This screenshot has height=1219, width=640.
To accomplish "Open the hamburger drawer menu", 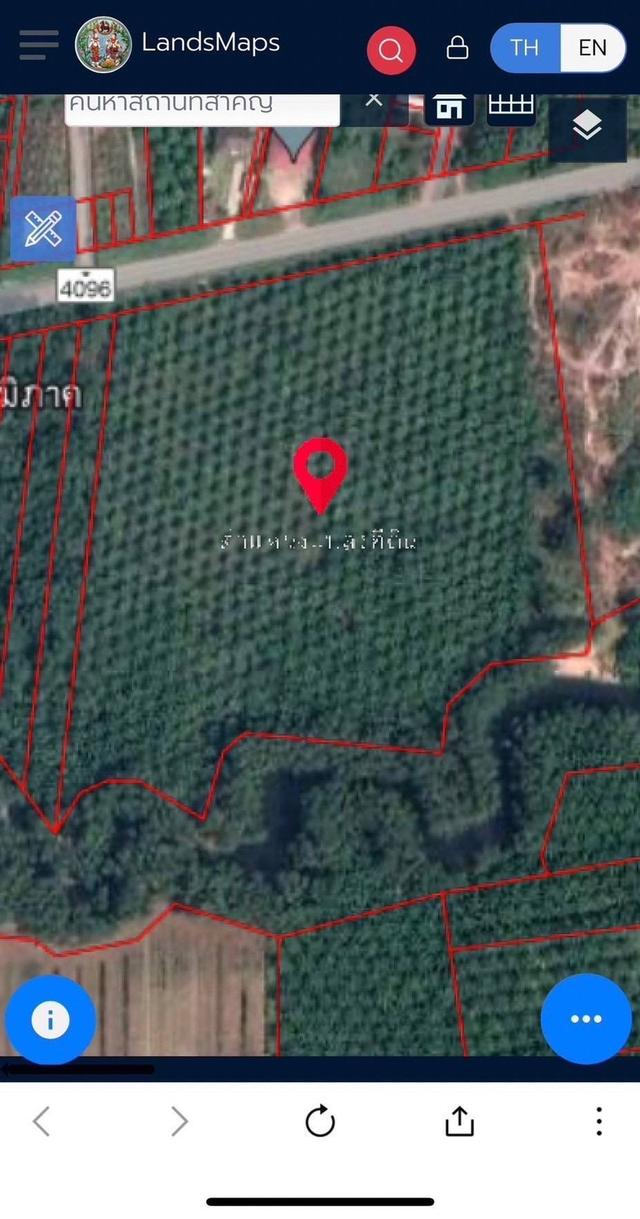I will (38, 45).
